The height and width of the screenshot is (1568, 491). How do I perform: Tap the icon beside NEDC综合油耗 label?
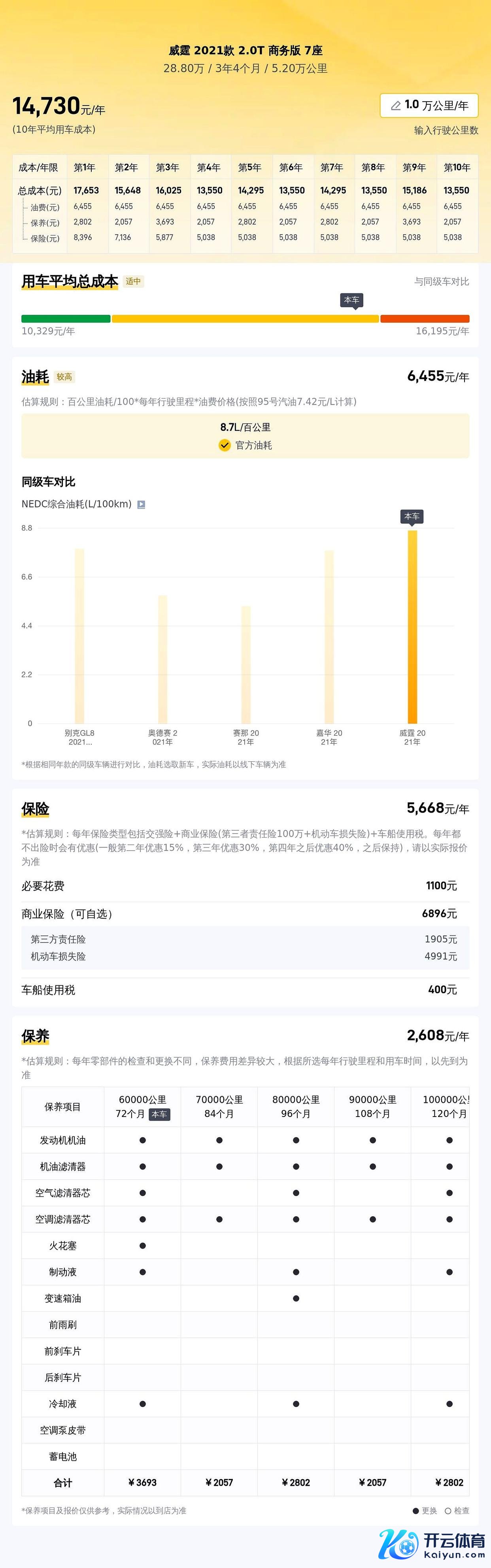(x=141, y=504)
